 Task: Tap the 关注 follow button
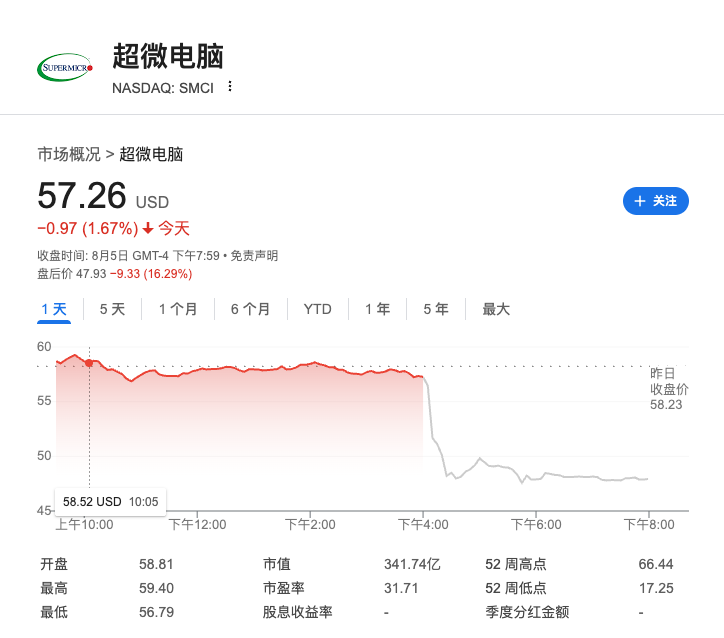pyautogui.click(x=655, y=201)
